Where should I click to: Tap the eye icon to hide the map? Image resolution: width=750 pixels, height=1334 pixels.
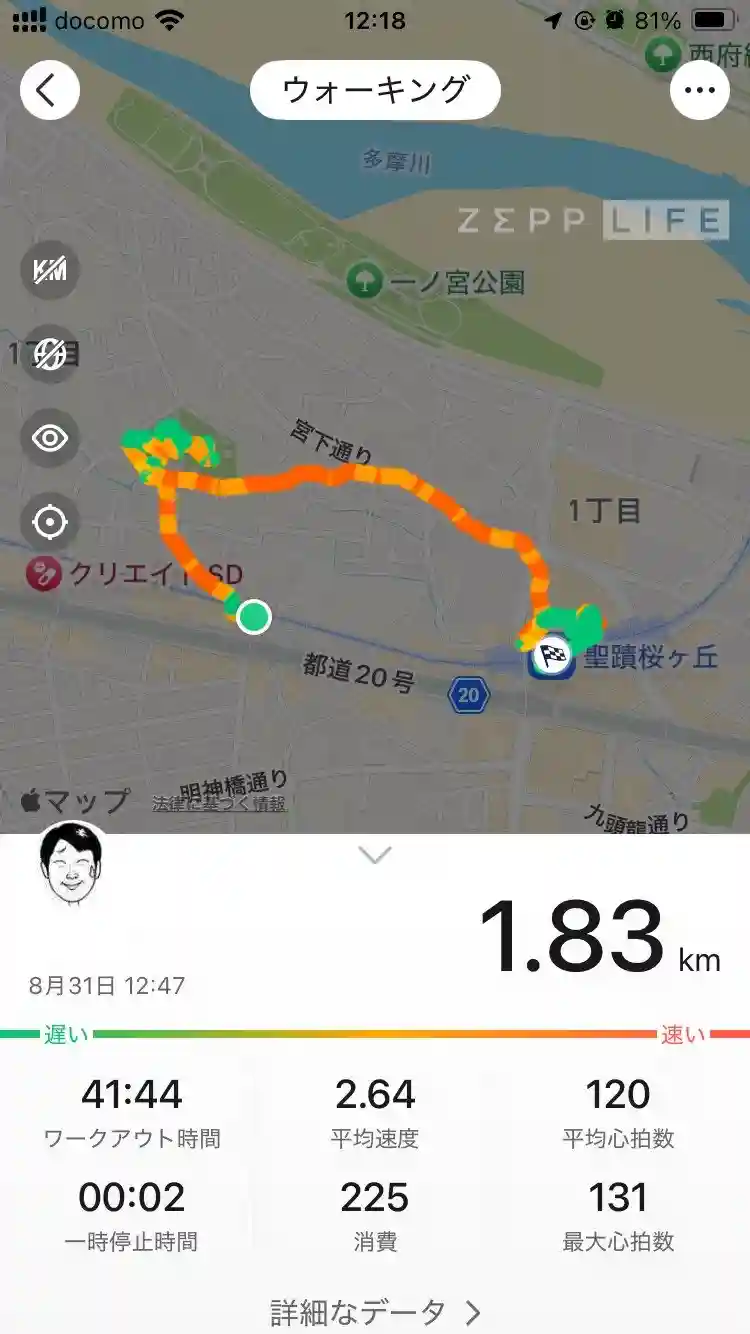tap(50, 438)
